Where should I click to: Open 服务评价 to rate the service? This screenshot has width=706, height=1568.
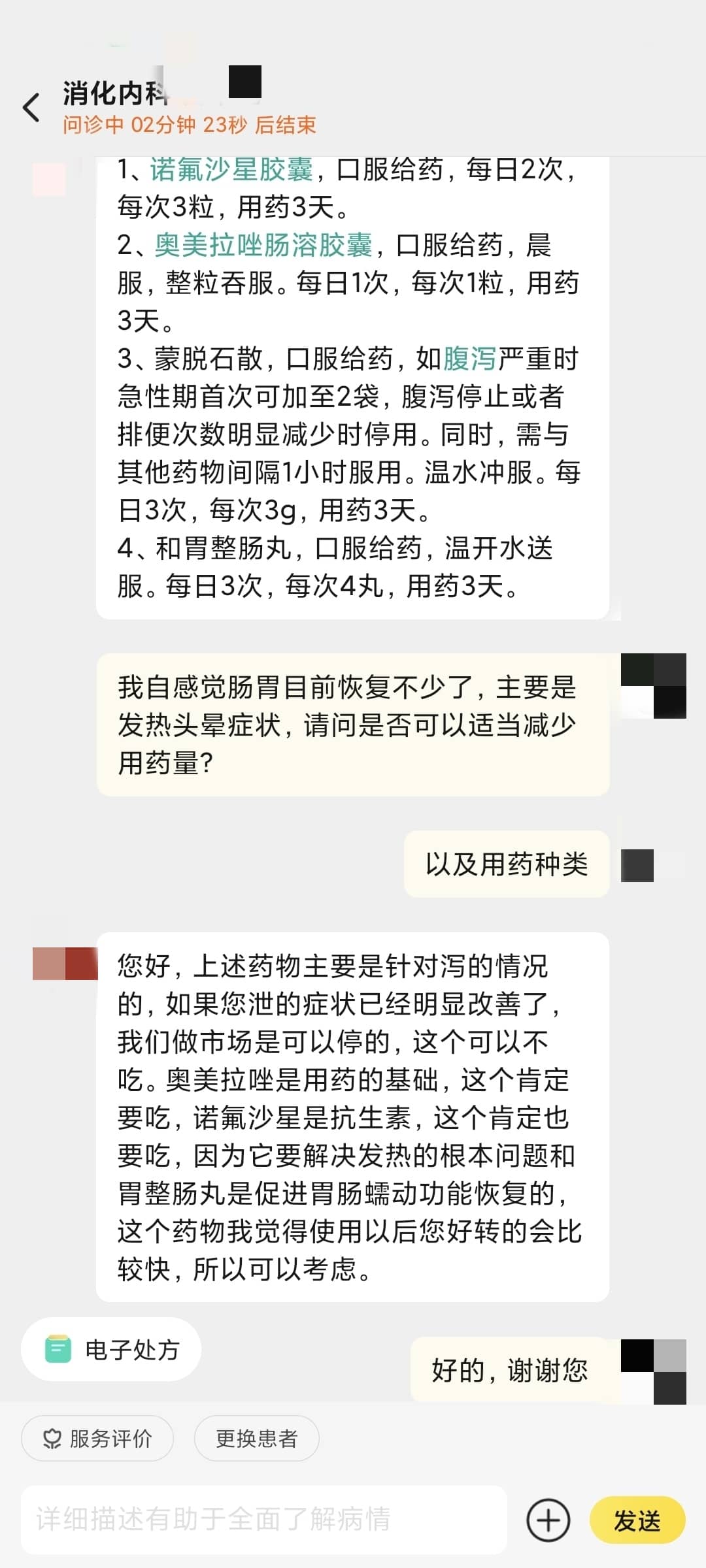click(x=97, y=1438)
